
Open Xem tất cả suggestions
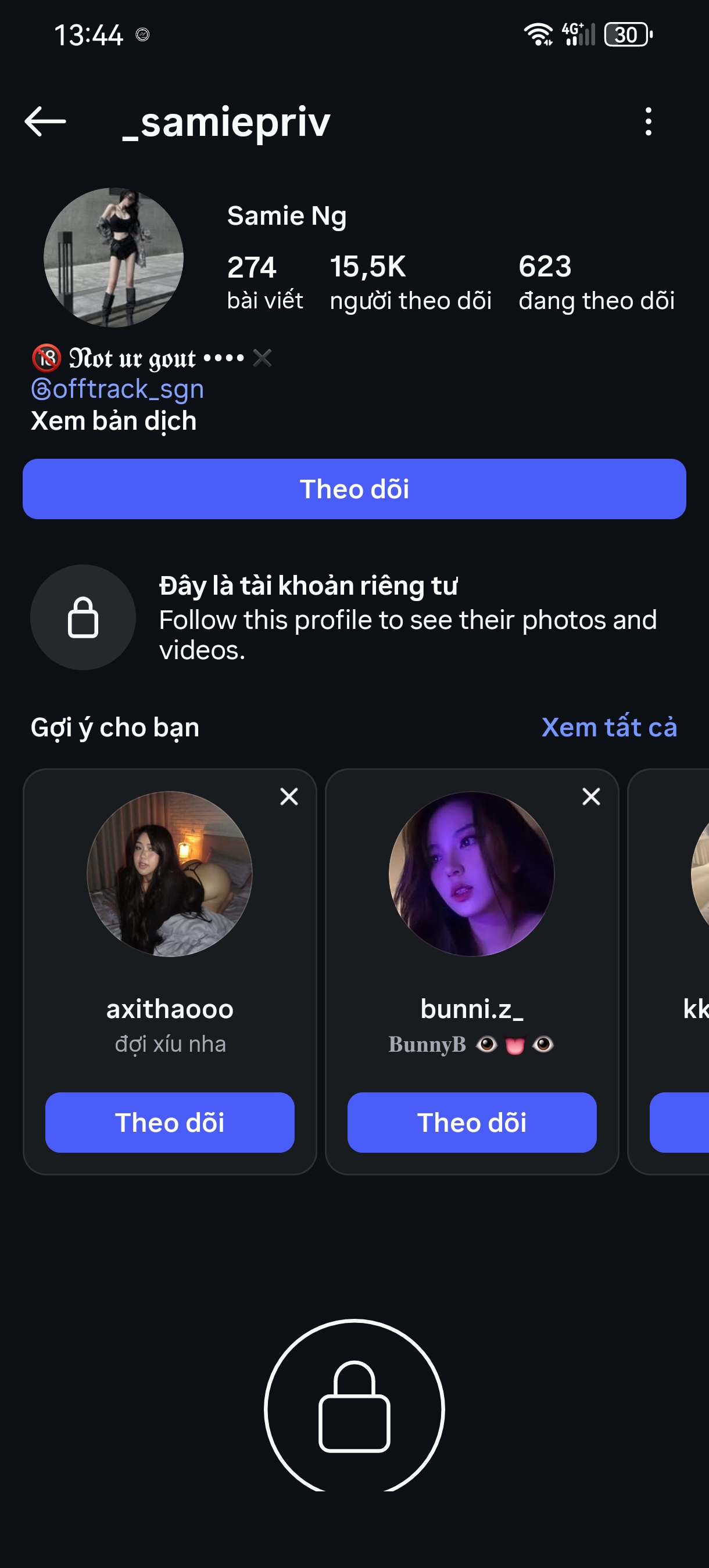(609, 727)
